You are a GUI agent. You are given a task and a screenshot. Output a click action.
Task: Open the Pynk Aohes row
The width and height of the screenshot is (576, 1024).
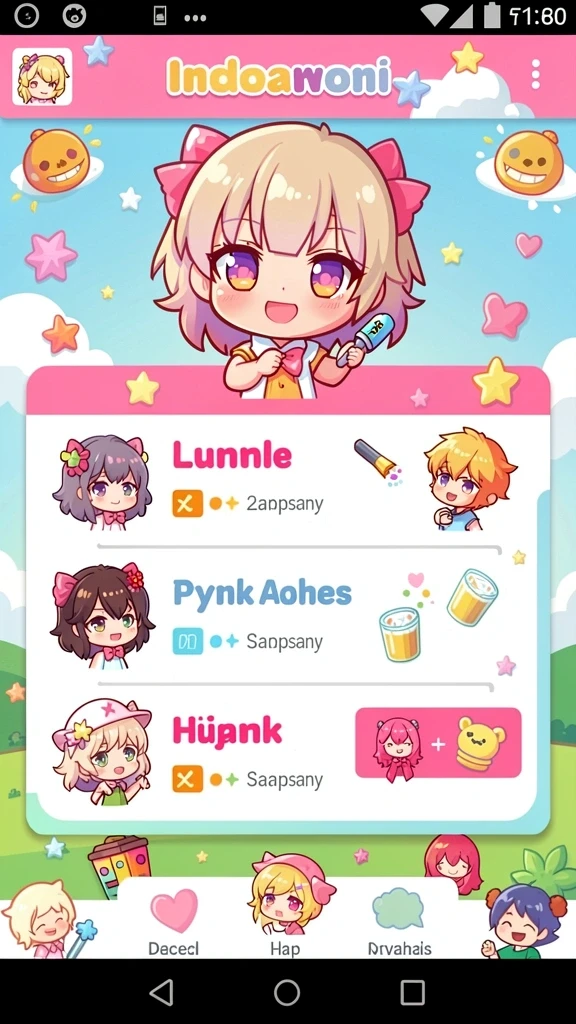click(x=287, y=615)
